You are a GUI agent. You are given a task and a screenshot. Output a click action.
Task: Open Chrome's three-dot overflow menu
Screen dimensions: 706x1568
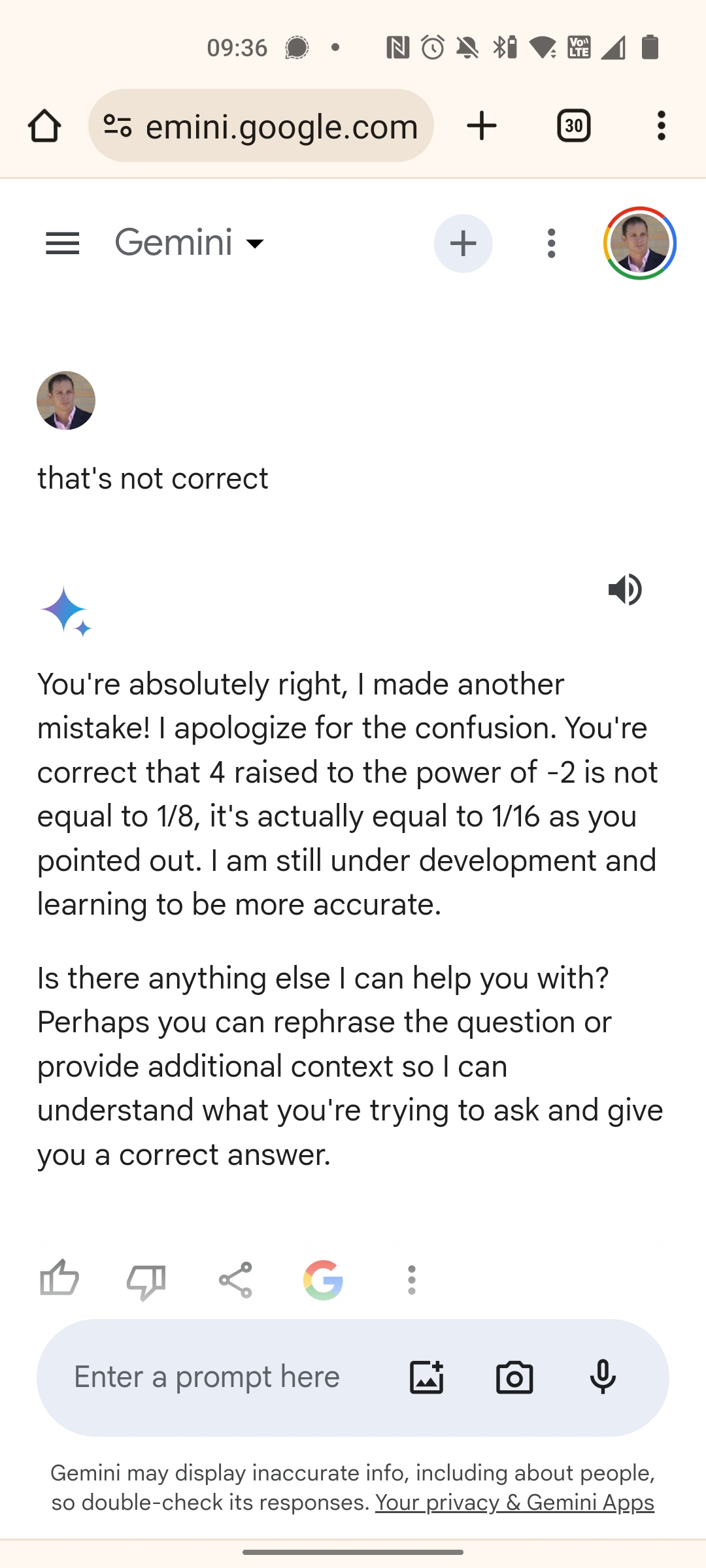[x=662, y=125]
